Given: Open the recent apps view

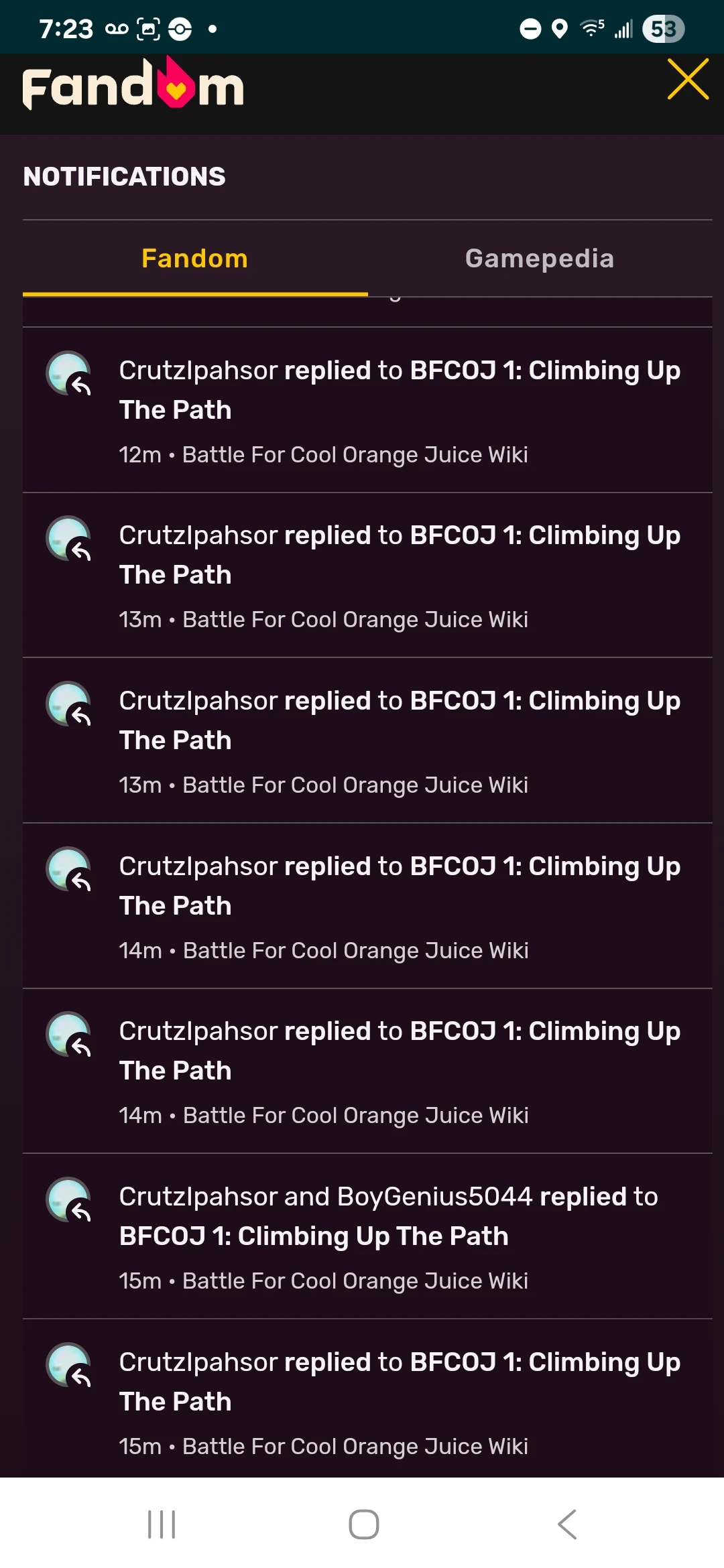Looking at the screenshot, I should pos(162,1524).
